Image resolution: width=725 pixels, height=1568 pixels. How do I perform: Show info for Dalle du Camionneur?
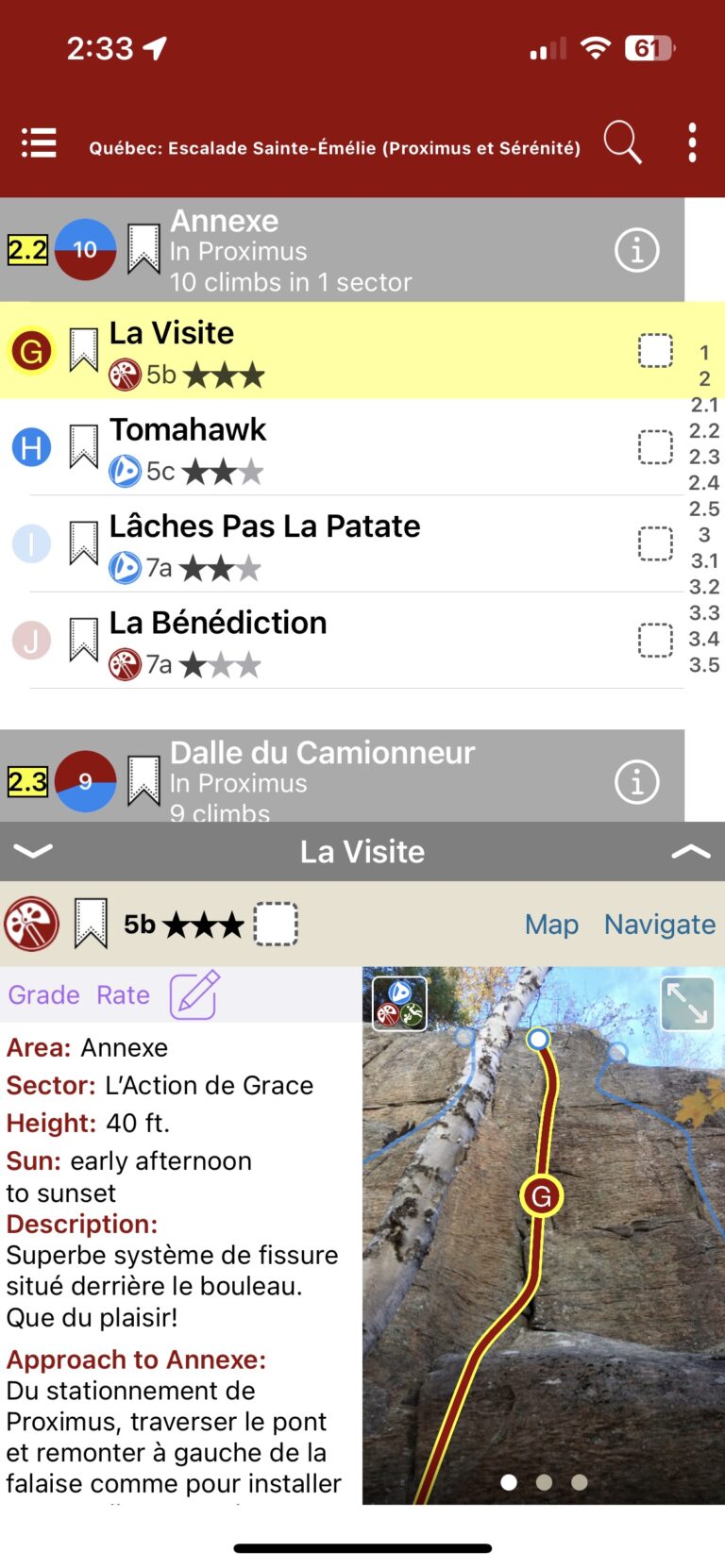coord(636,782)
